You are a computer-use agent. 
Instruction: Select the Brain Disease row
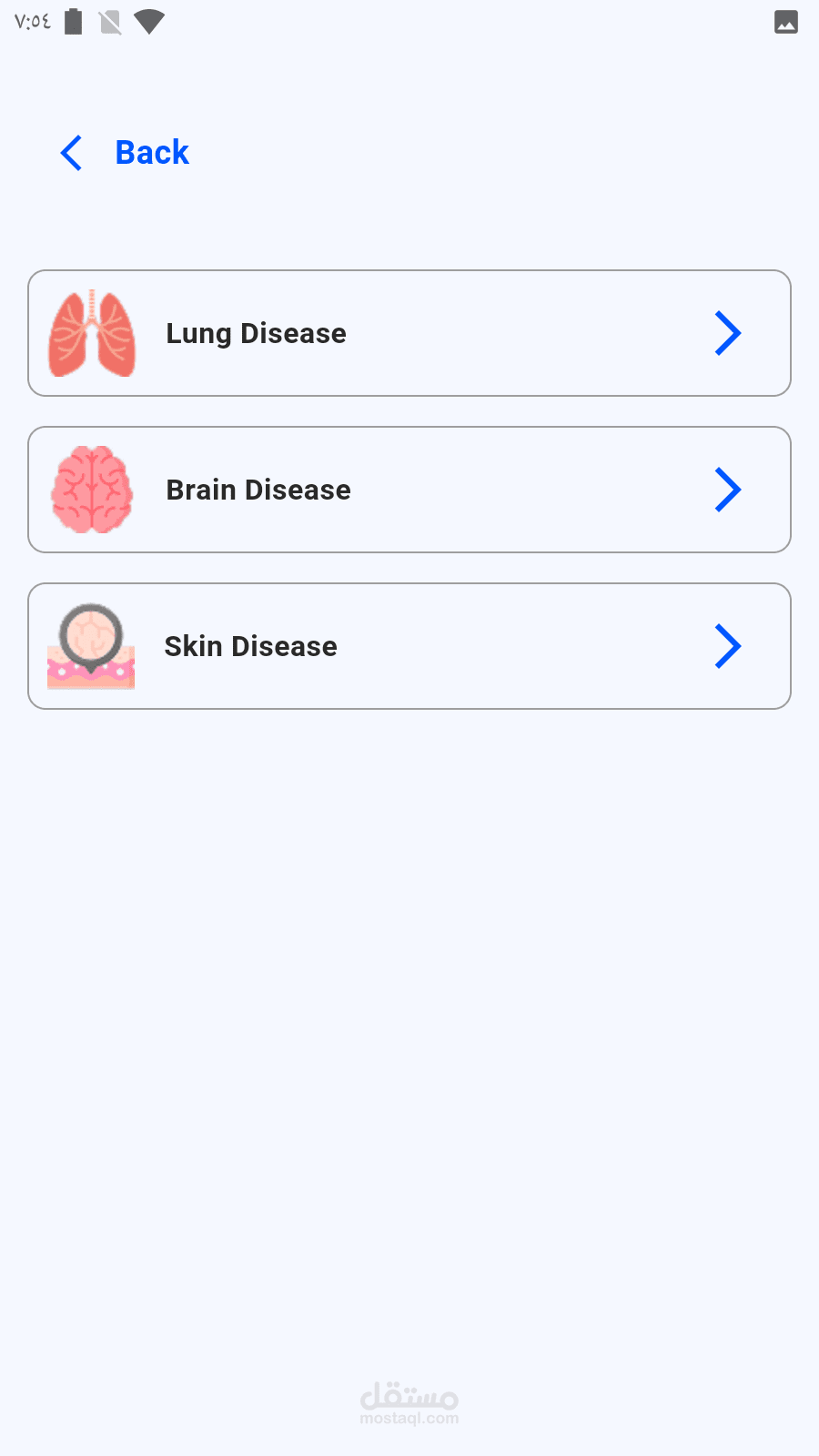coord(409,490)
